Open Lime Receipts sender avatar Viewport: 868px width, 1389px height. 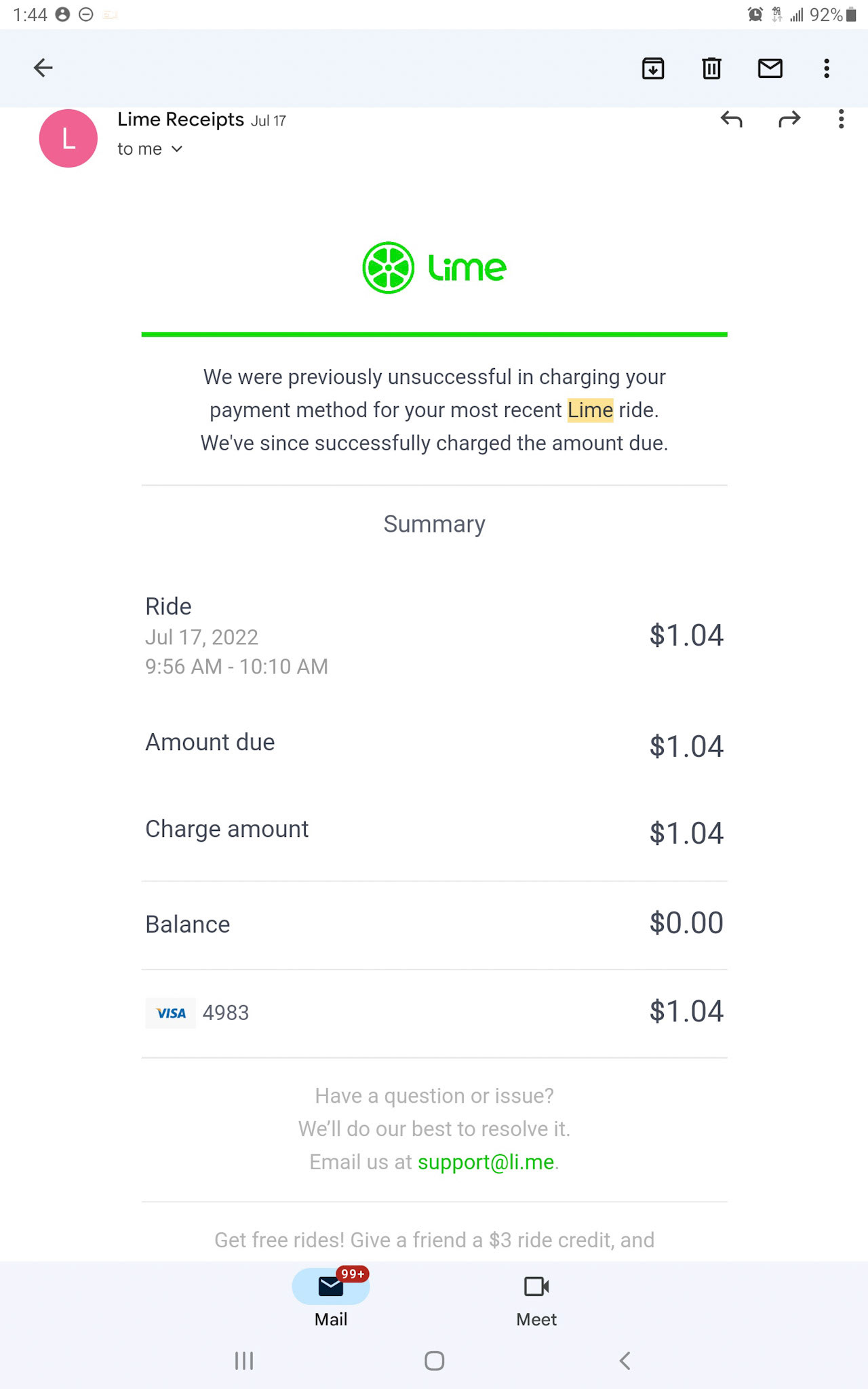click(x=68, y=138)
